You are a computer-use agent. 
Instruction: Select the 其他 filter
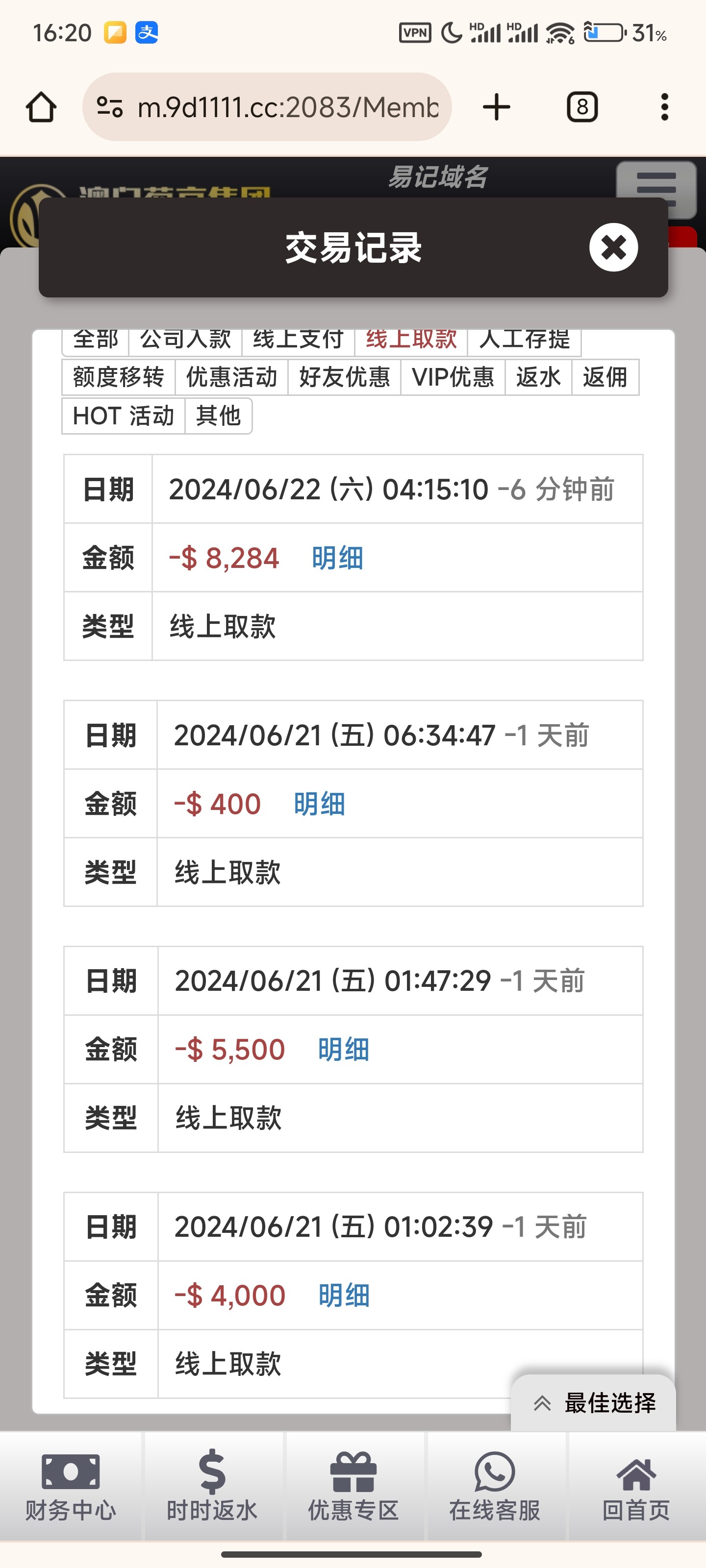coord(218,416)
